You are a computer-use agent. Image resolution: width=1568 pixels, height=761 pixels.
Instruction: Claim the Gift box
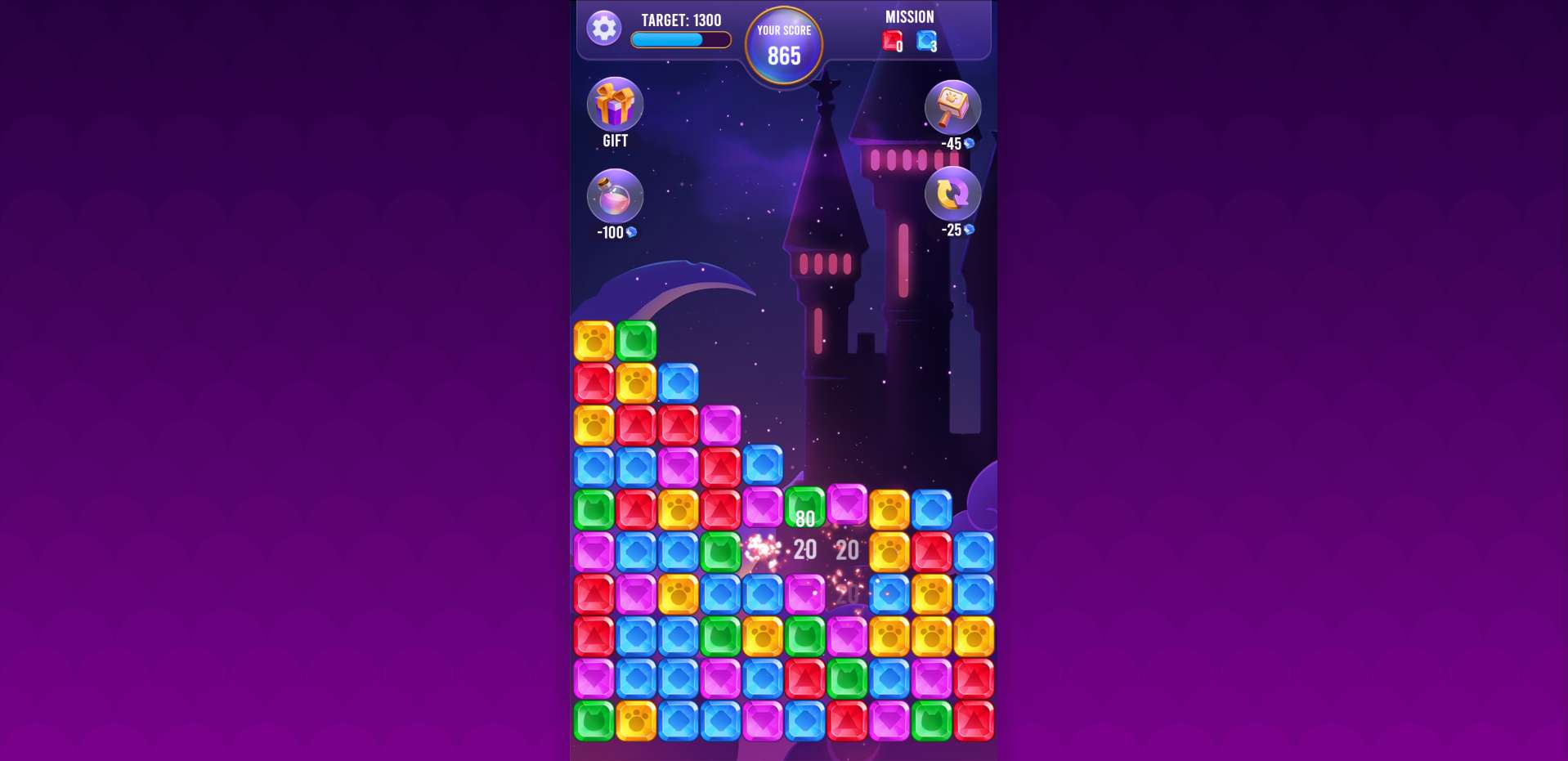(615, 105)
